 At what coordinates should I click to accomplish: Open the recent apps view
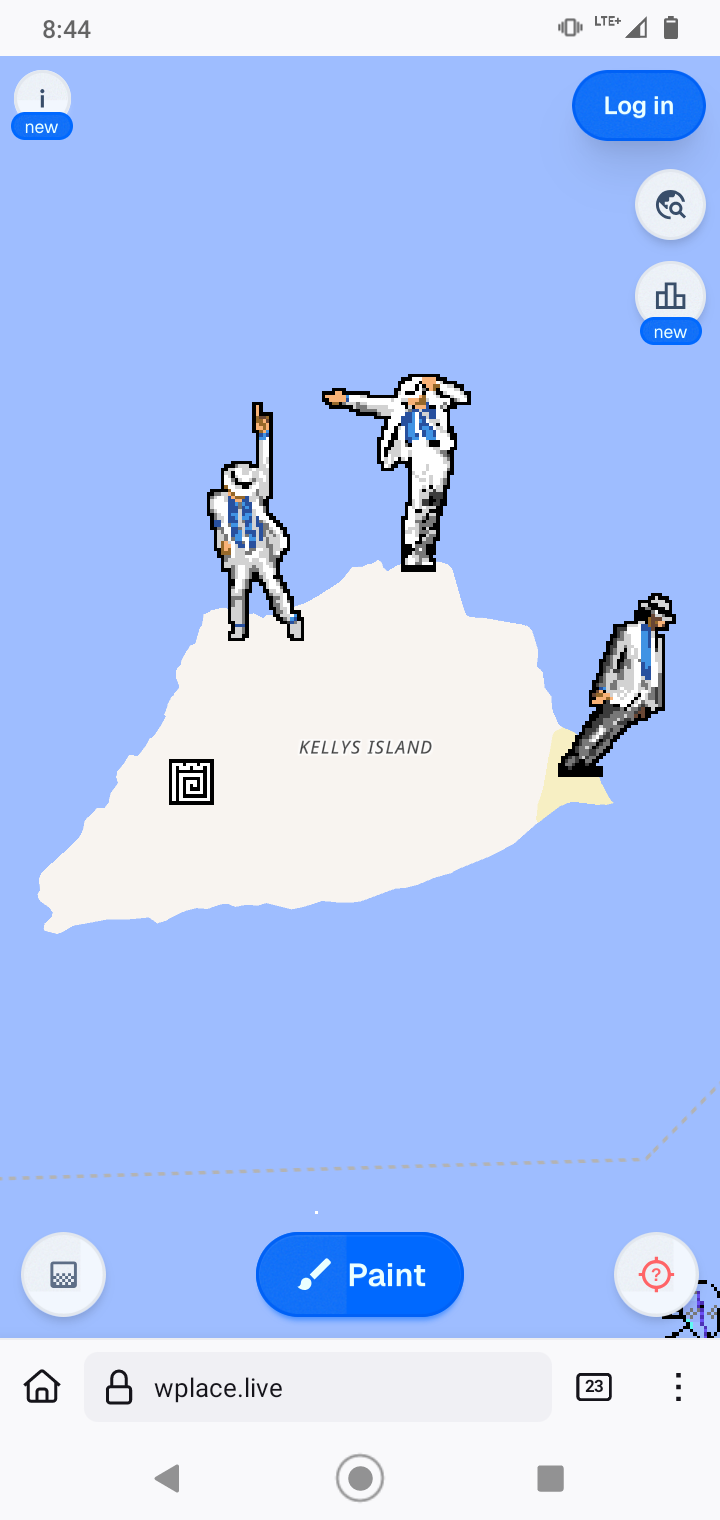550,1478
